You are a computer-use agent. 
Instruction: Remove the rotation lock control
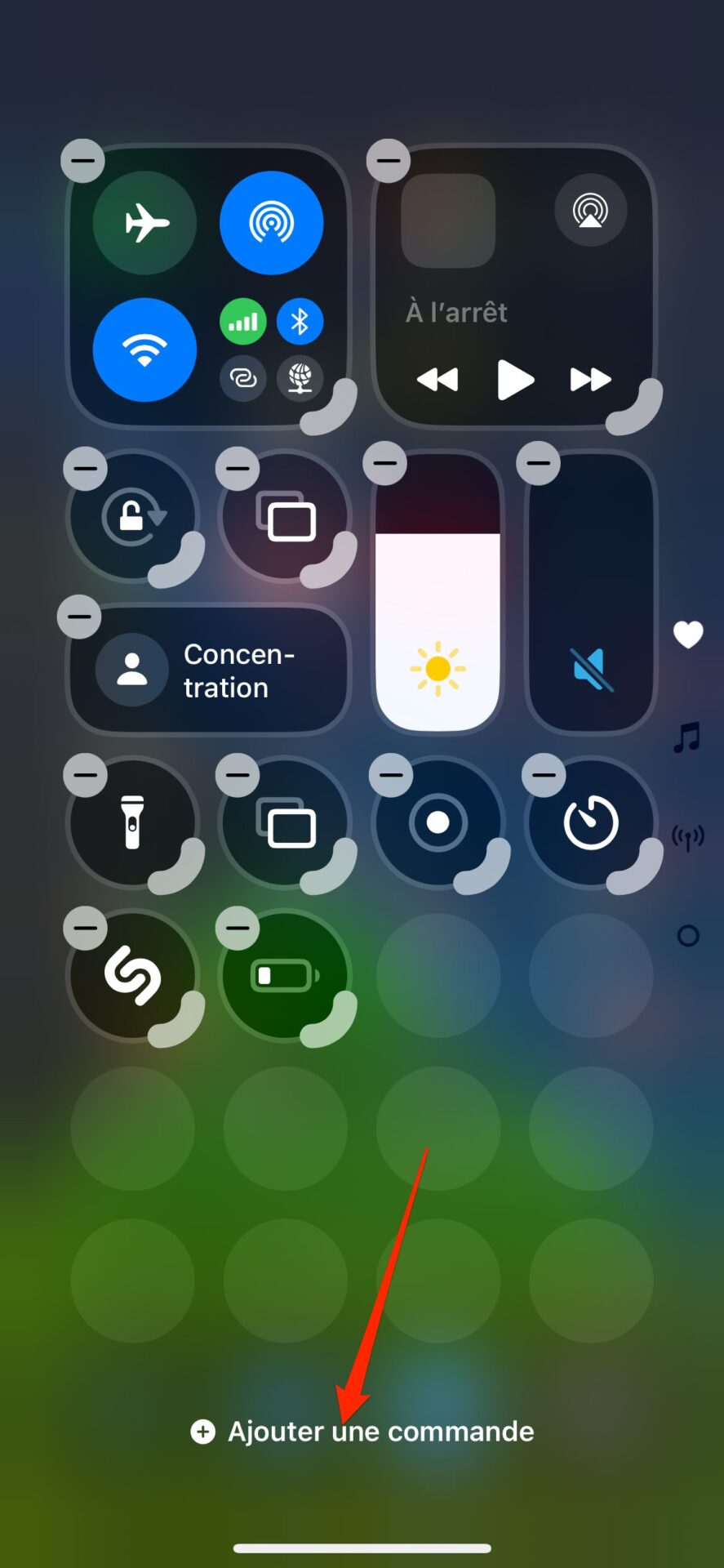85,469
